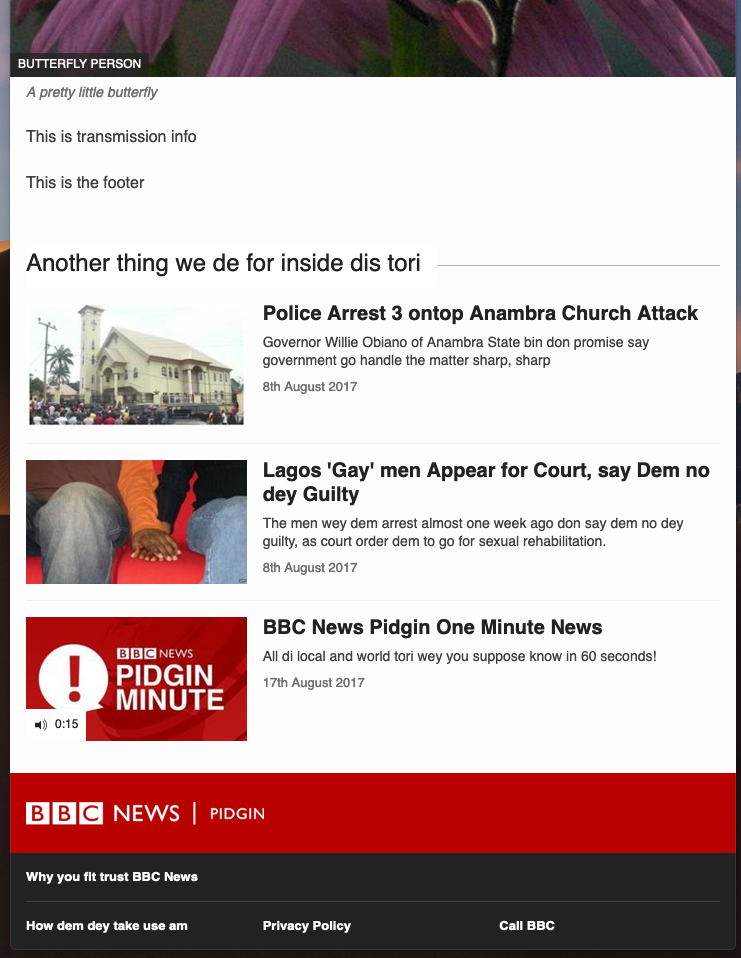View the Privacy Policy page
The height and width of the screenshot is (958, 741).
point(306,926)
